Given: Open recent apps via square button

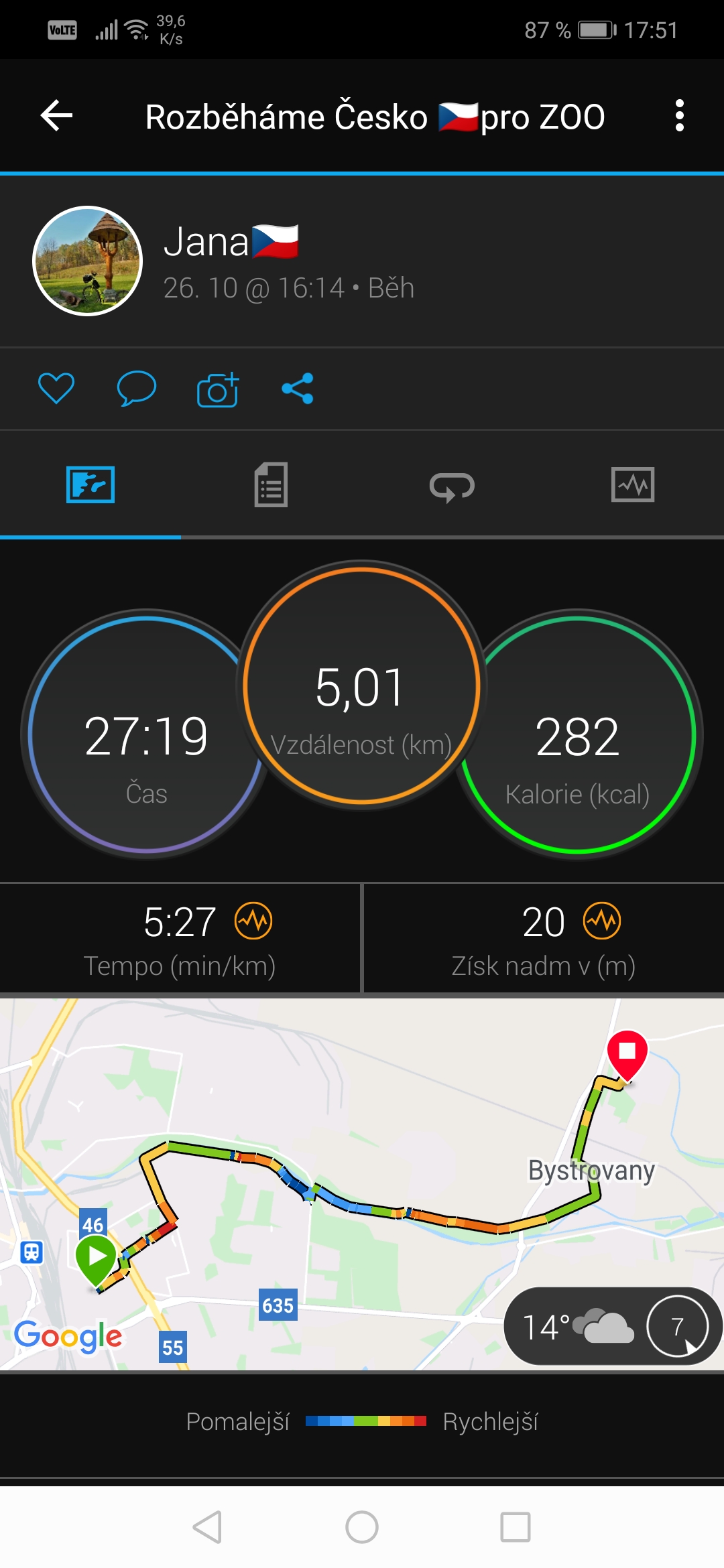Looking at the screenshot, I should pyautogui.click(x=516, y=1527).
